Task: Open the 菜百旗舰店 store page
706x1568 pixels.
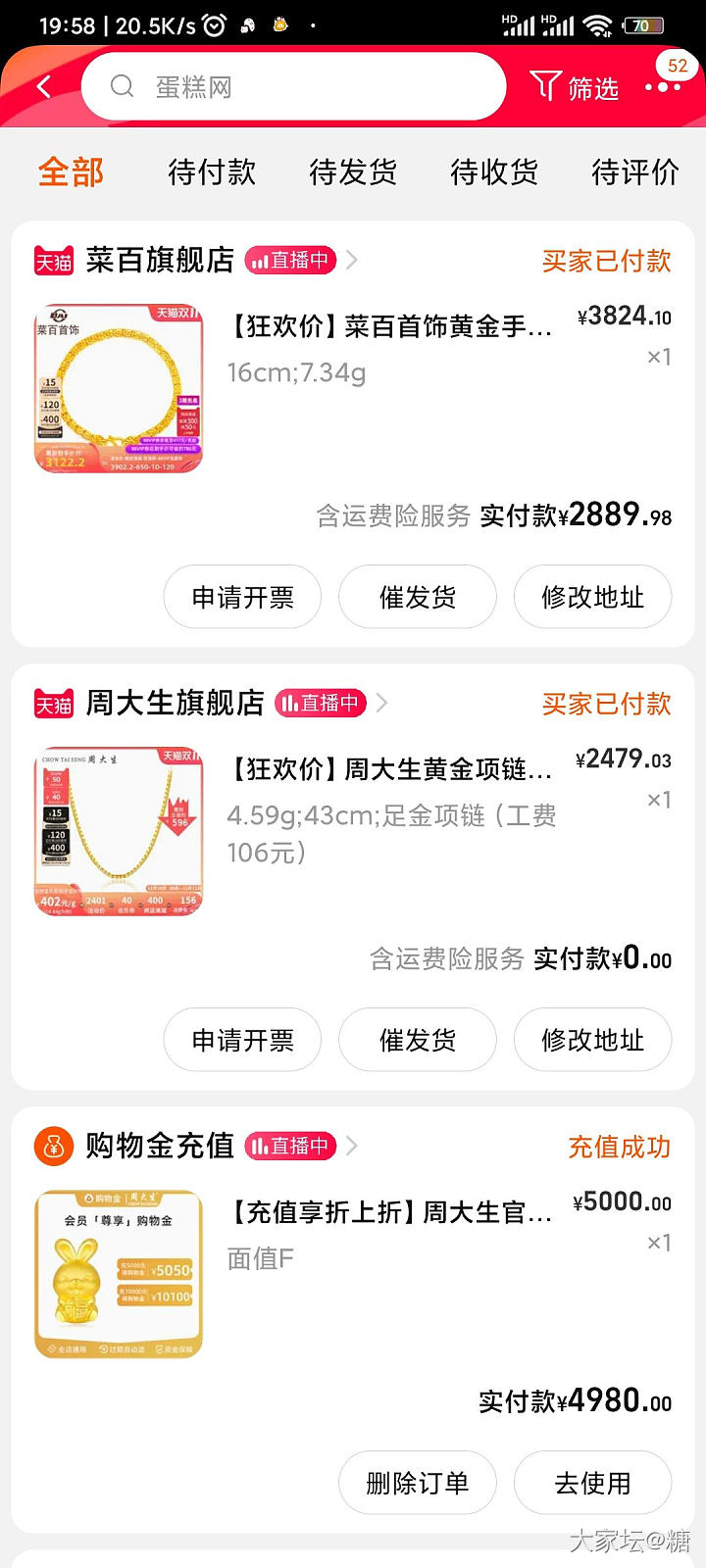Action: click(x=160, y=260)
